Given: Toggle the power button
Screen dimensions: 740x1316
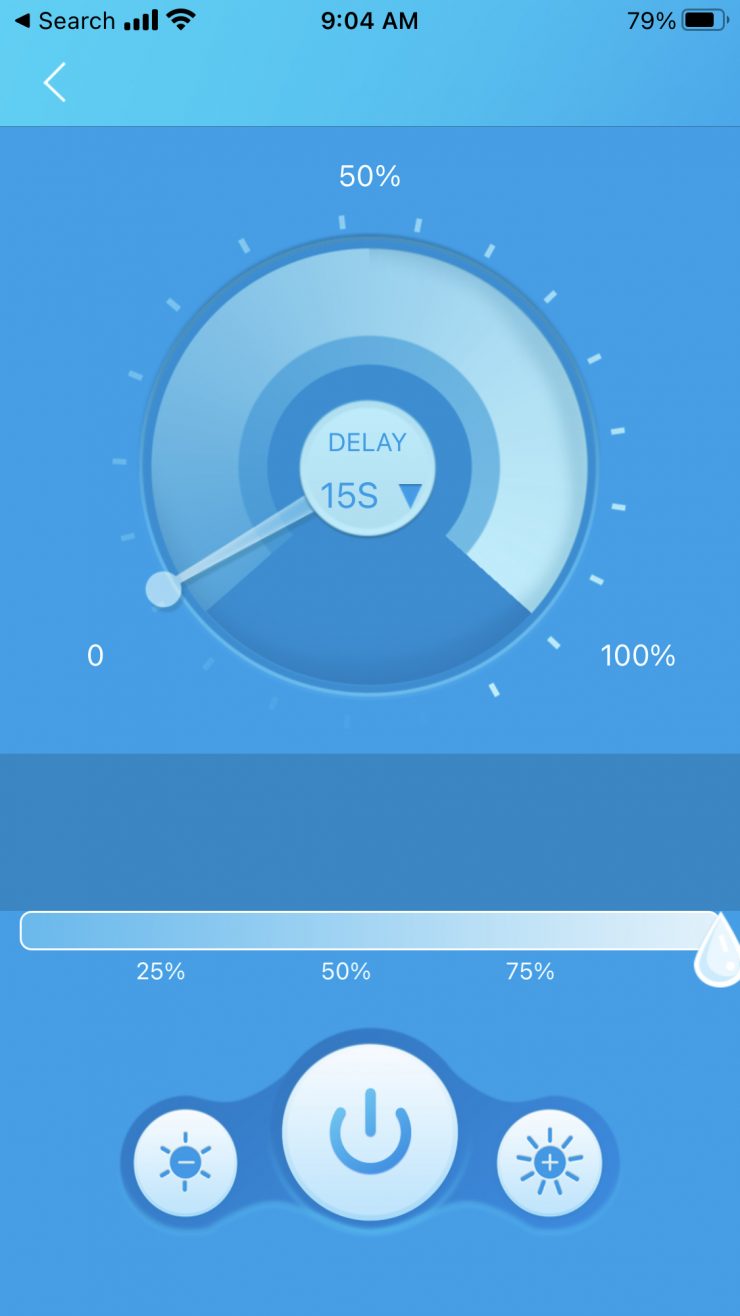Looking at the screenshot, I should coord(369,1131).
